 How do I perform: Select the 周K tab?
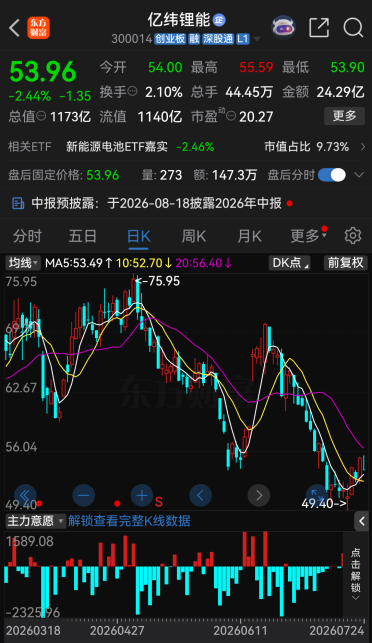point(194,236)
